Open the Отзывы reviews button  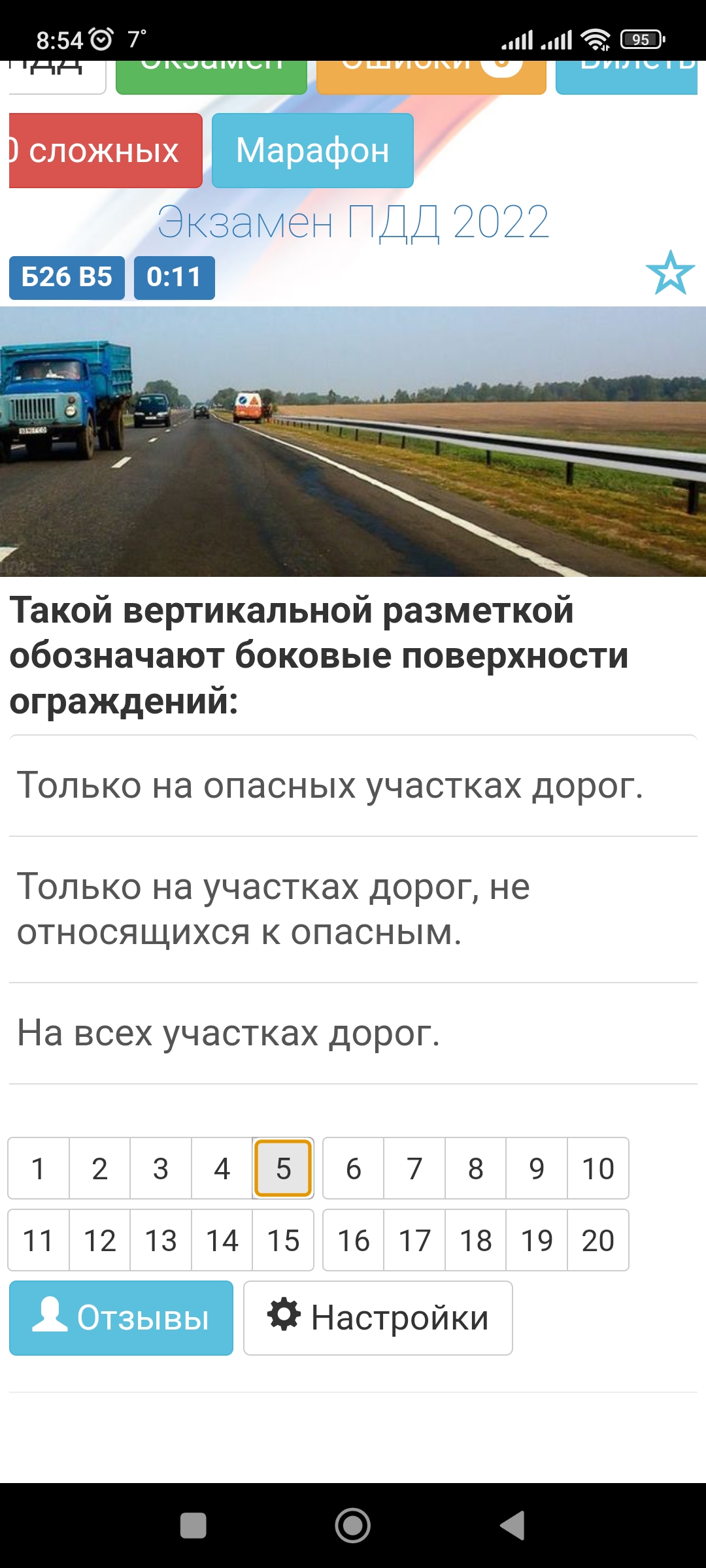coord(121,1318)
